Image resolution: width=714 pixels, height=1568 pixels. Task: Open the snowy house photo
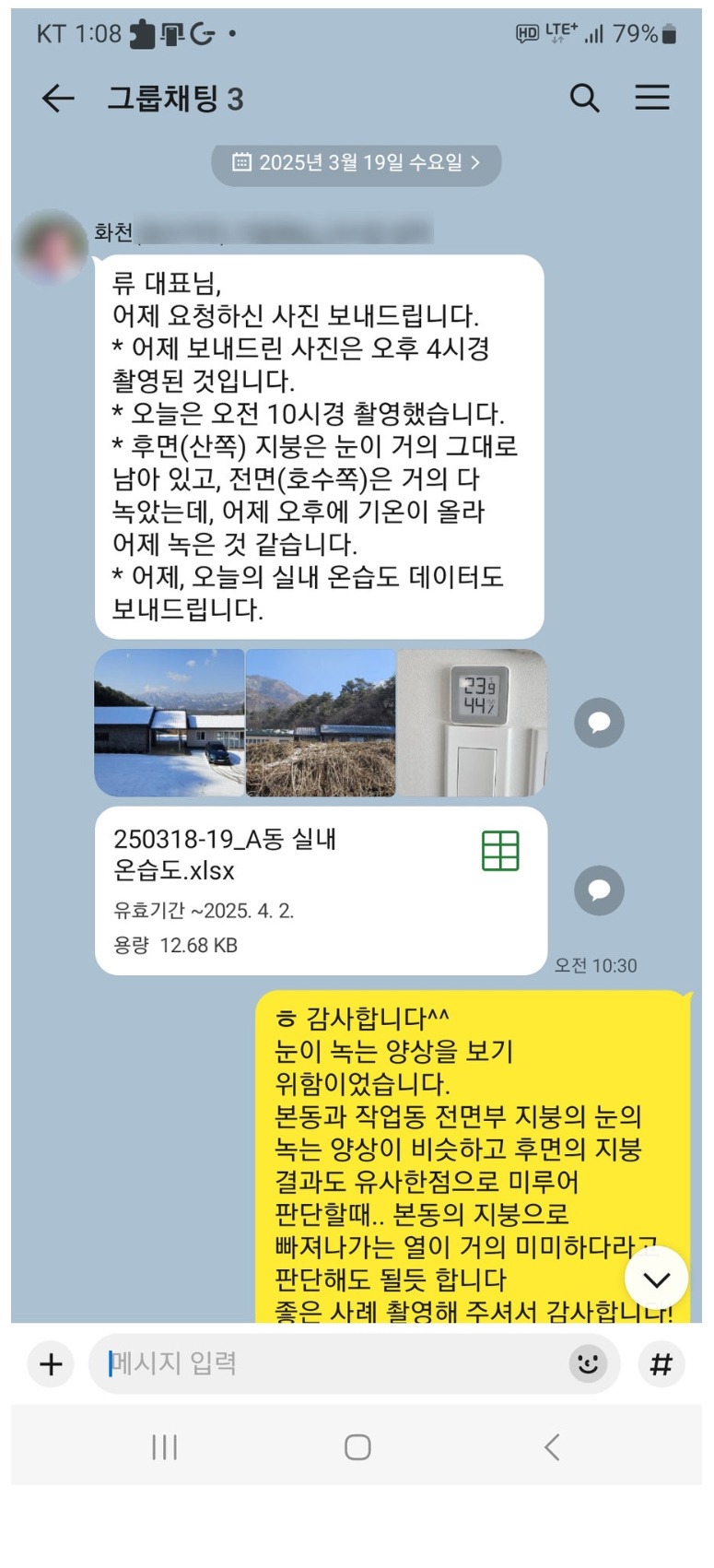pos(170,723)
